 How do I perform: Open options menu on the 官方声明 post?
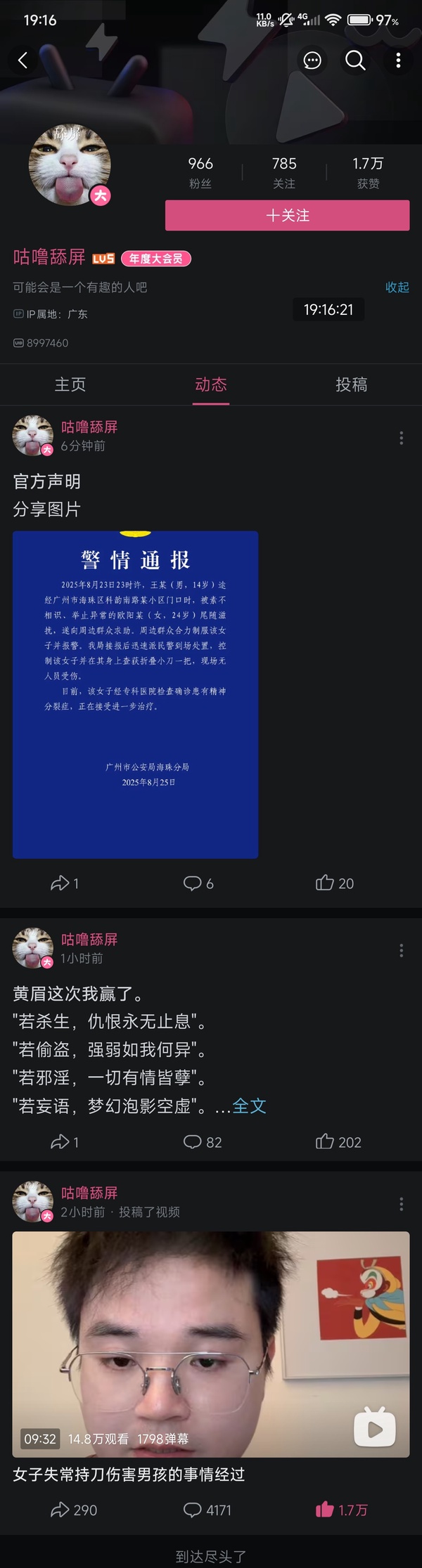coord(401,438)
